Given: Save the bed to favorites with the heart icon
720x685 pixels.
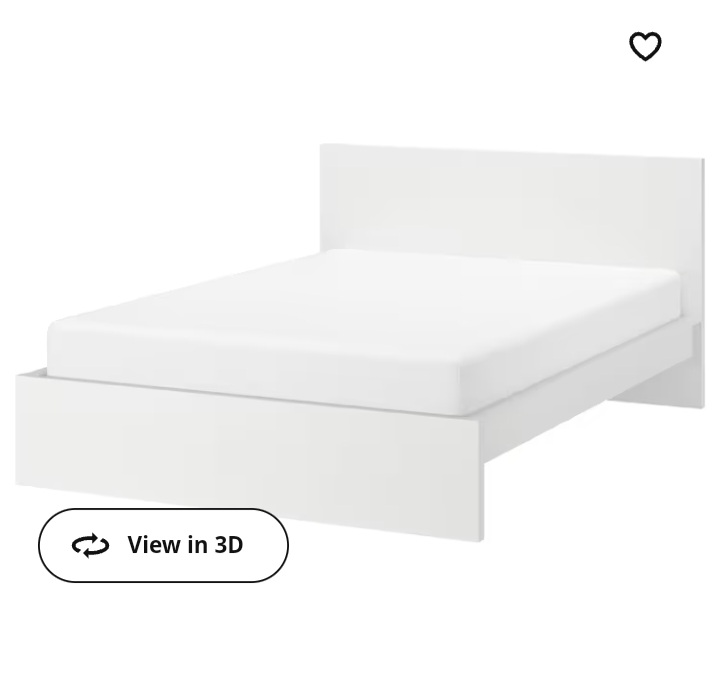Looking at the screenshot, I should (x=645, y=46).
